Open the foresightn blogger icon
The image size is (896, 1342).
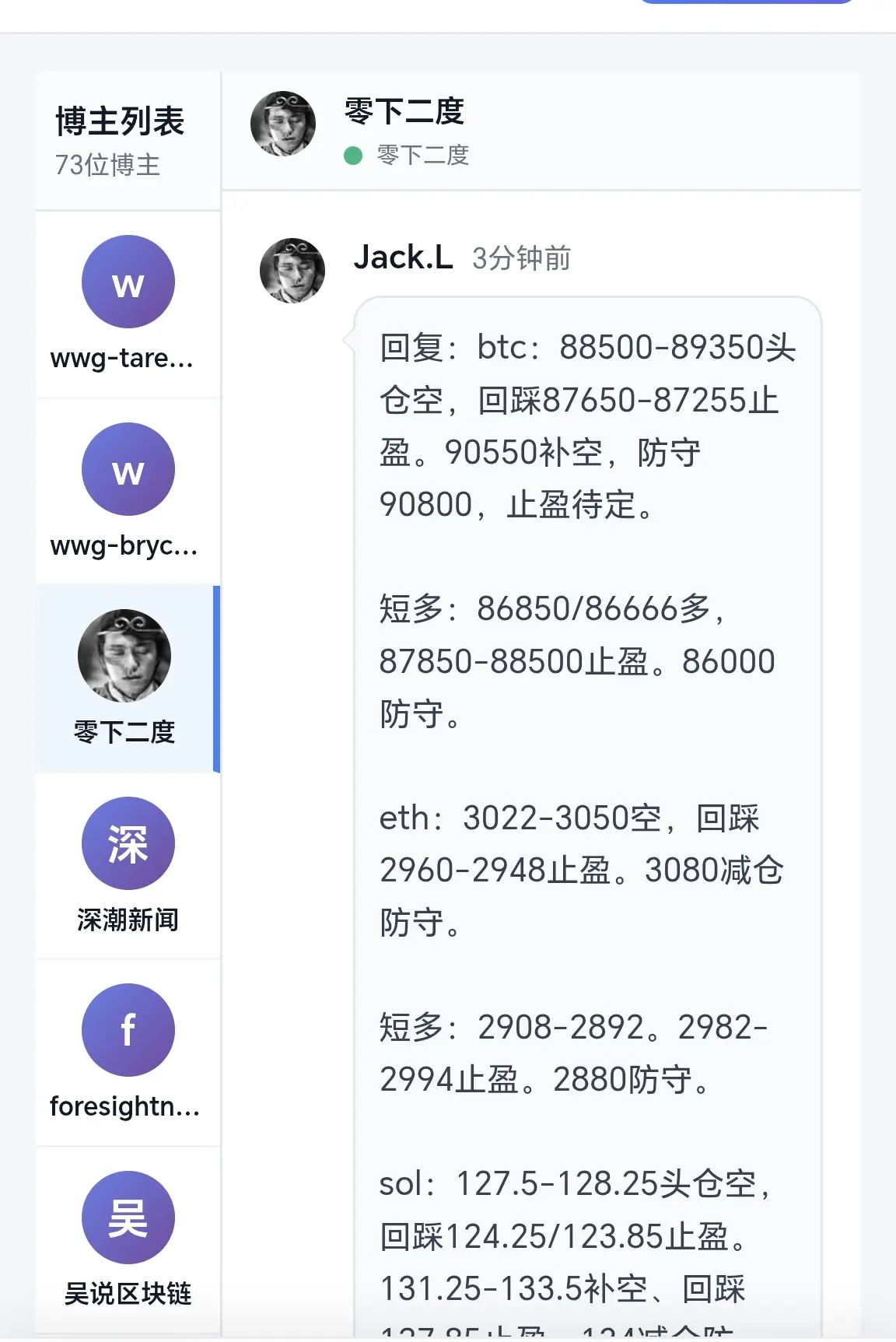128,1029
